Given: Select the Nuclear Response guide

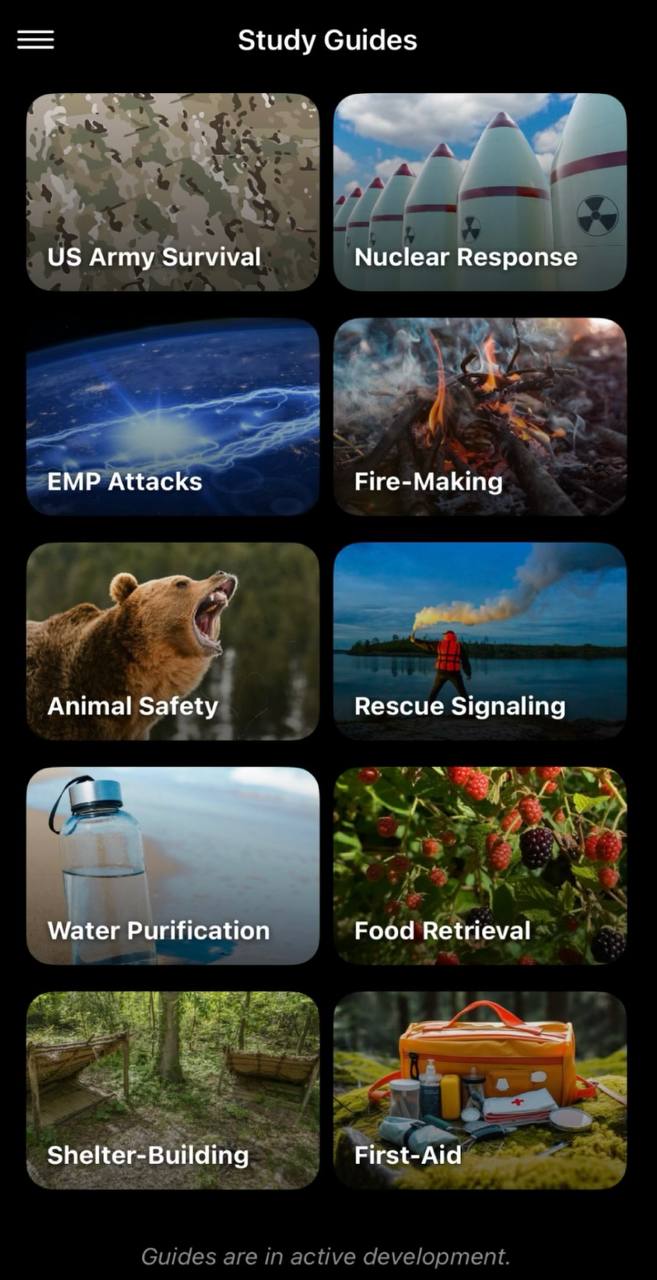Looking at the screenshot, I should [480, 192].
